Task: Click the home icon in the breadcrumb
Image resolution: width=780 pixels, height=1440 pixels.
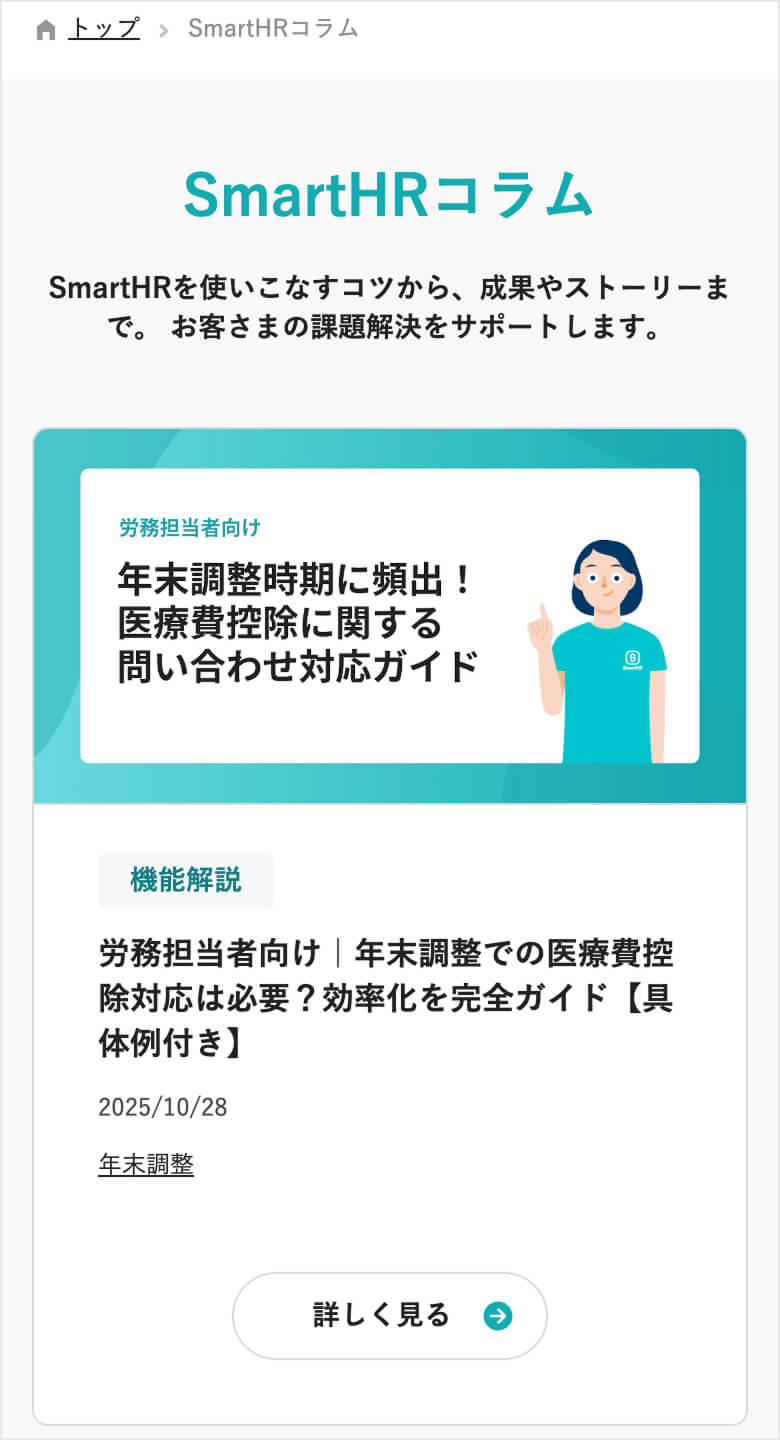Action: click(44, 30)
